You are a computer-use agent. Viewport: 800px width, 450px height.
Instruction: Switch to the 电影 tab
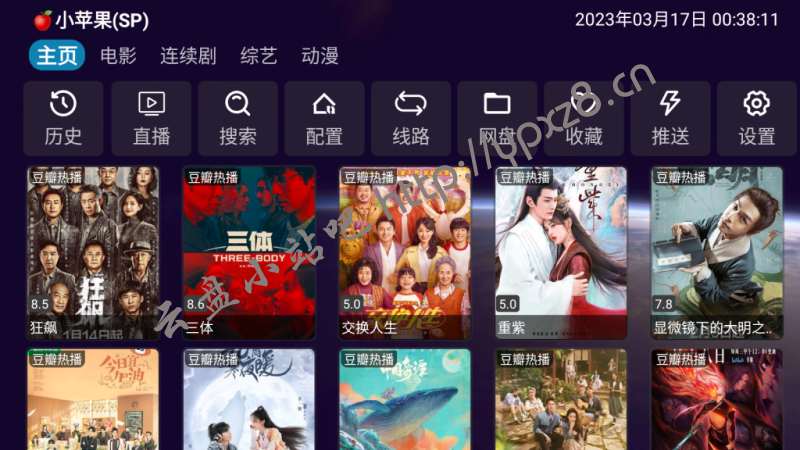point(118,56)
